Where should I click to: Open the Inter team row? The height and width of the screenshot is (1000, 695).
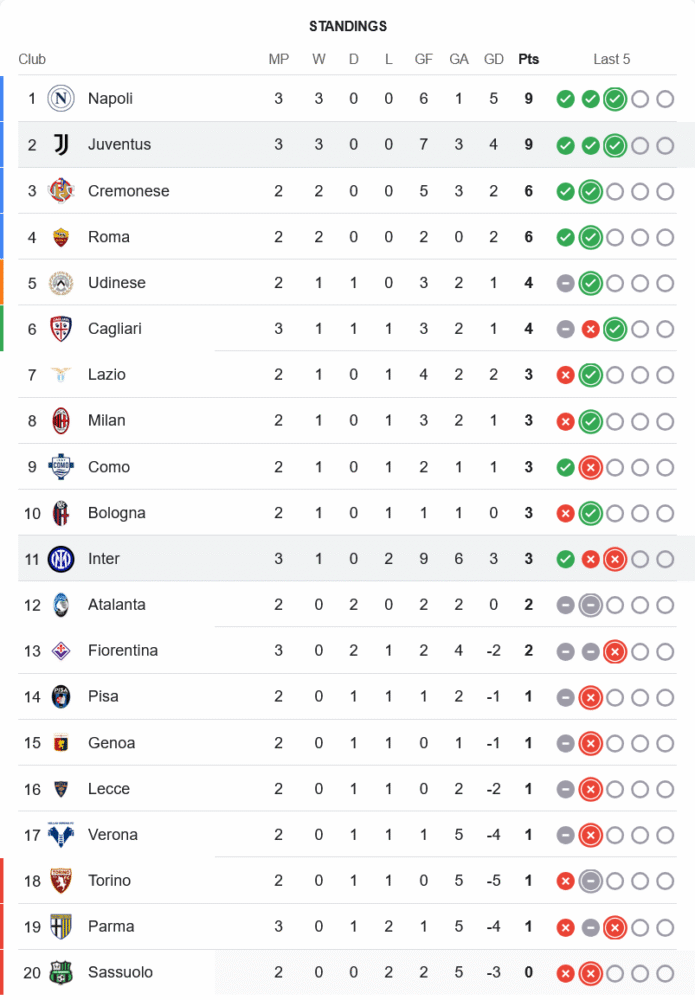tap(103, 559)
